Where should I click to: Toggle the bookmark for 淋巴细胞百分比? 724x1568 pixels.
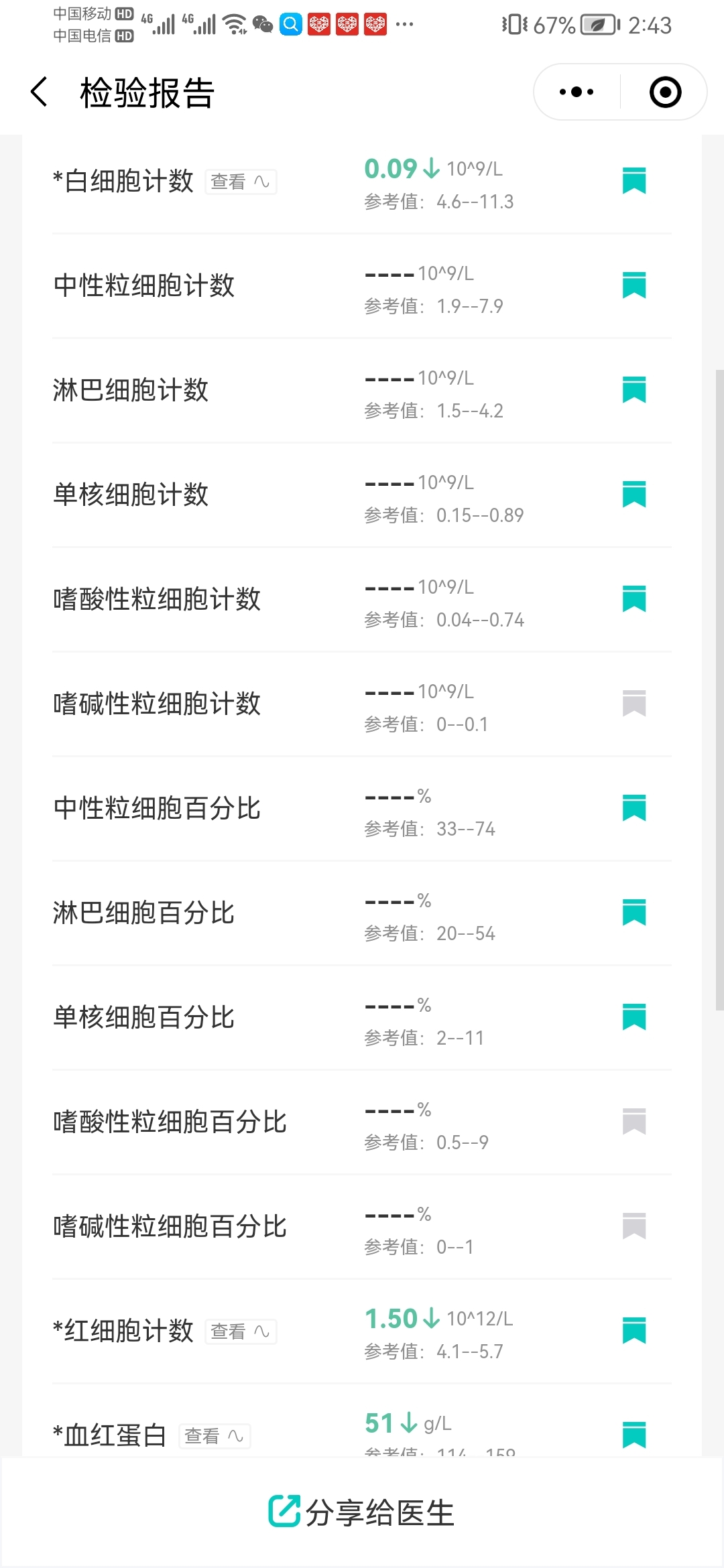[634, 913]
